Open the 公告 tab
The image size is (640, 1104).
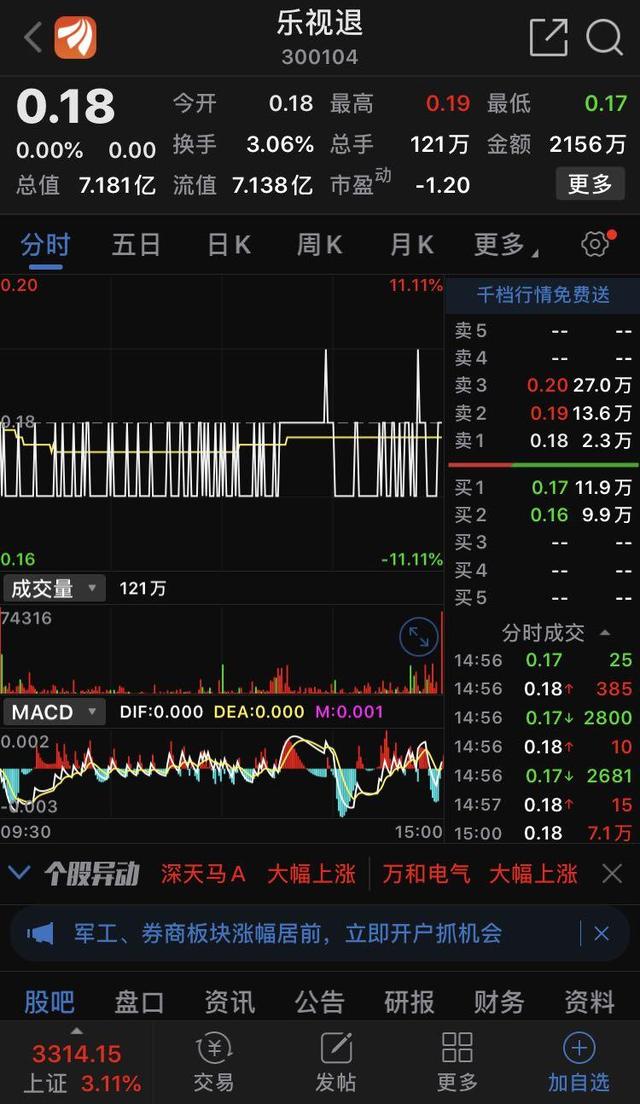tap(319, 1002)
